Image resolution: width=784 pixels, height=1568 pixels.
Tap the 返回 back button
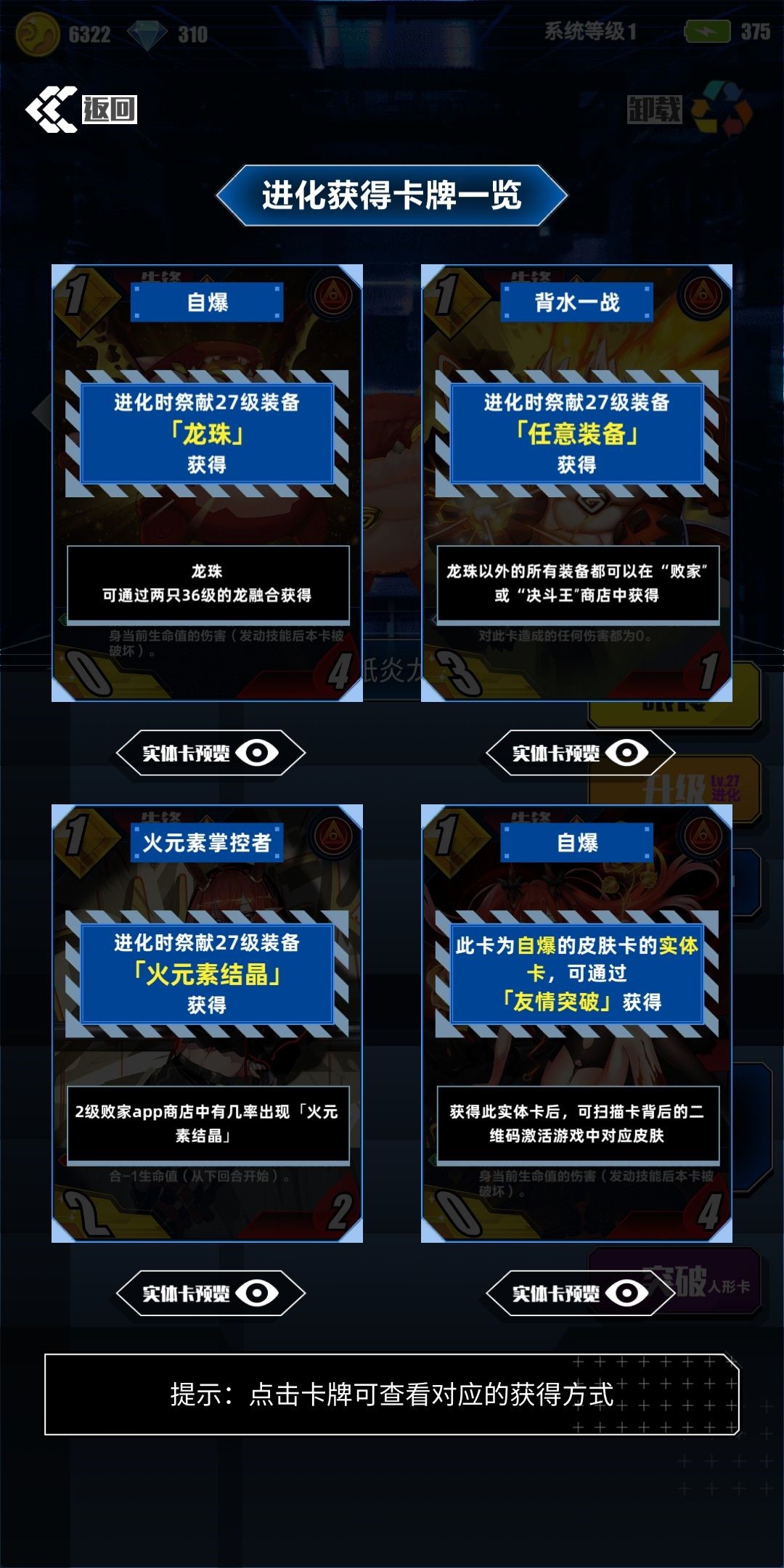81,110
